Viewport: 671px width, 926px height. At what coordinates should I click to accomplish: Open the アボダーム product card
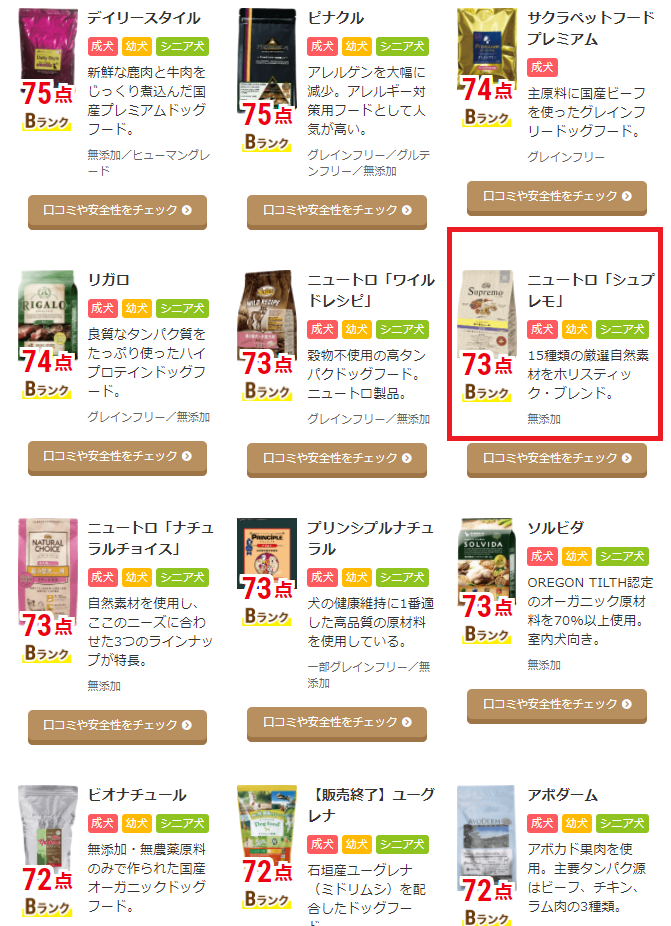coord(555,850)
